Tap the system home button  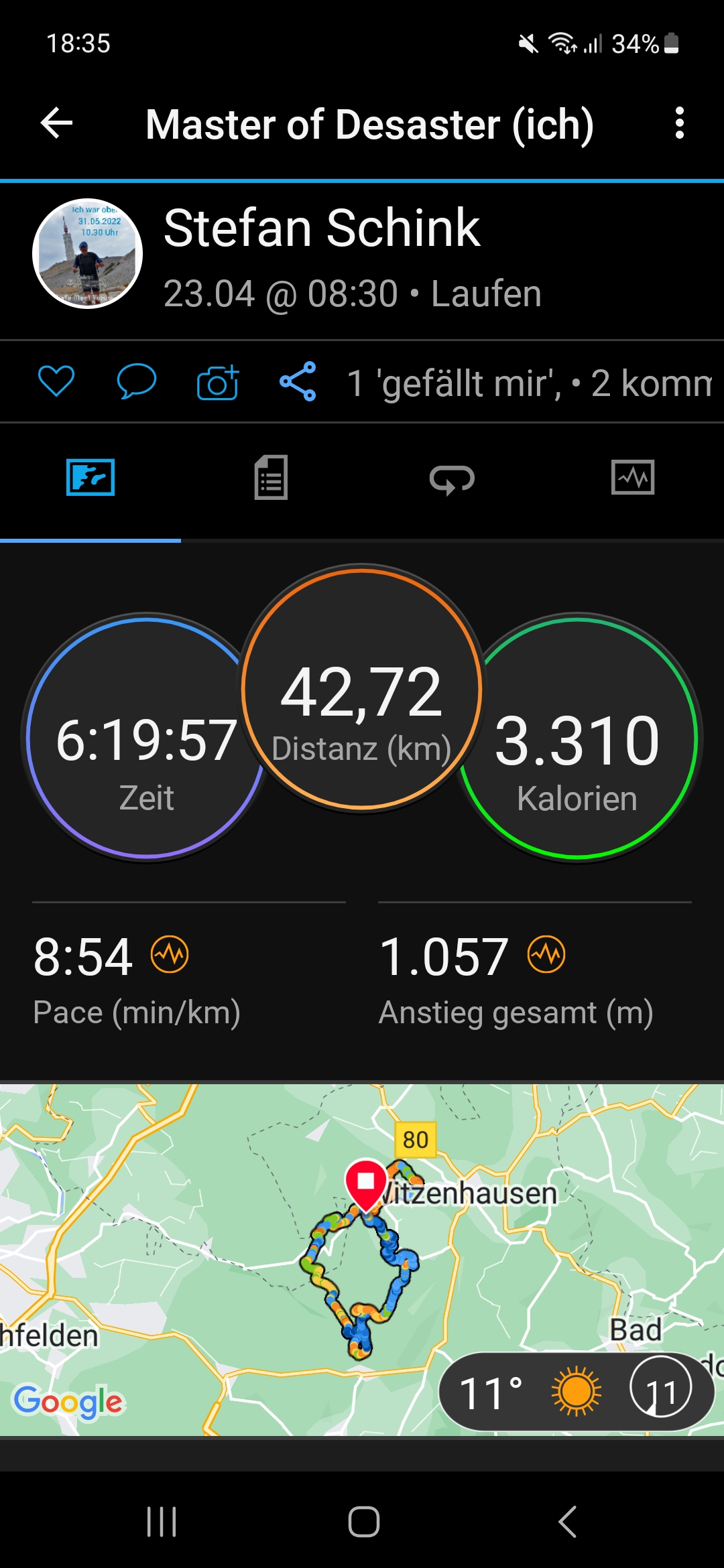(363, 1521)
